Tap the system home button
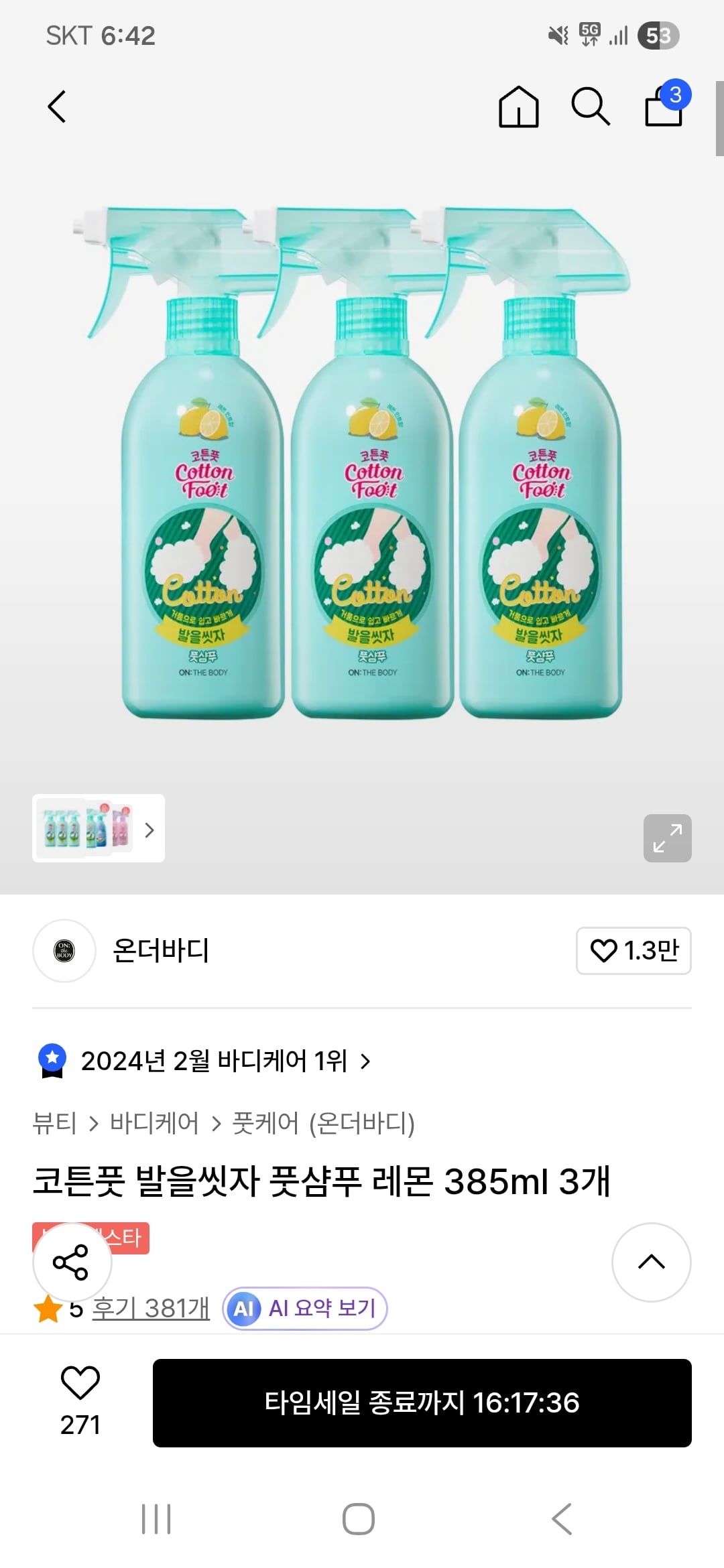Image resolution: width=724 pixels, height=1568 pixels. 359,1518
